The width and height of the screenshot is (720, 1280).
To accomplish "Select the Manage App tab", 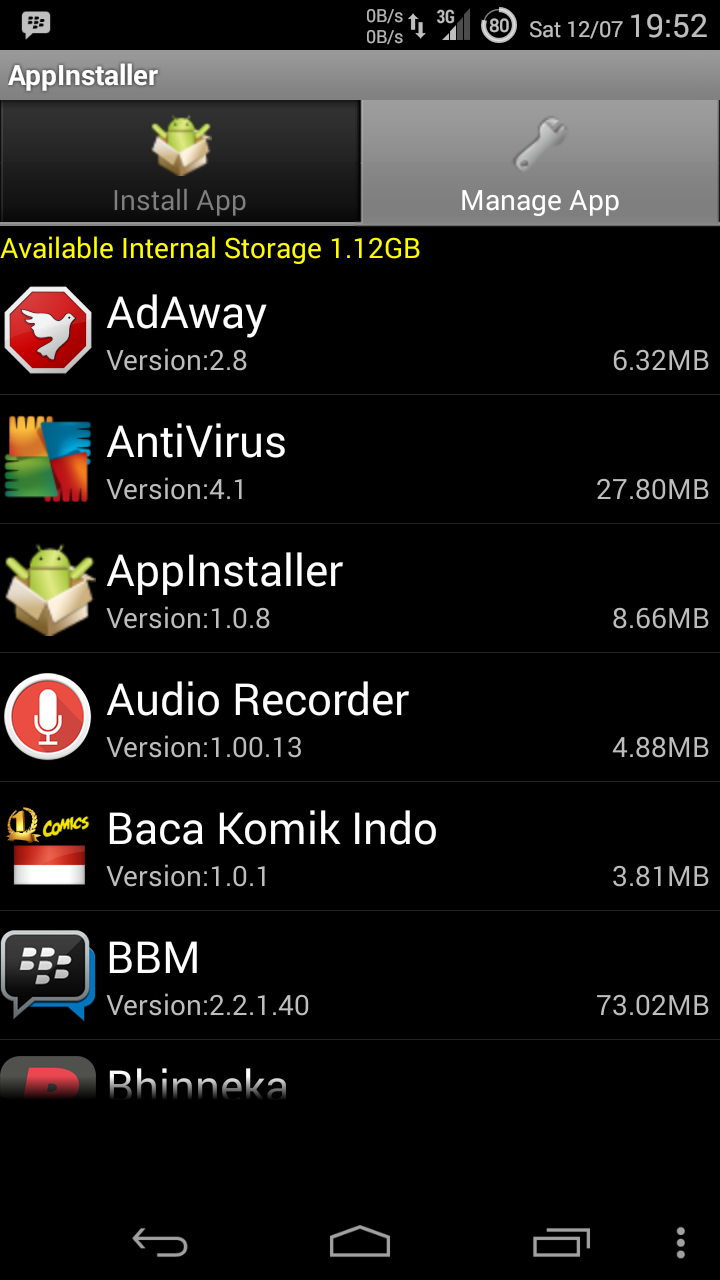I will (x=540, y=160).
